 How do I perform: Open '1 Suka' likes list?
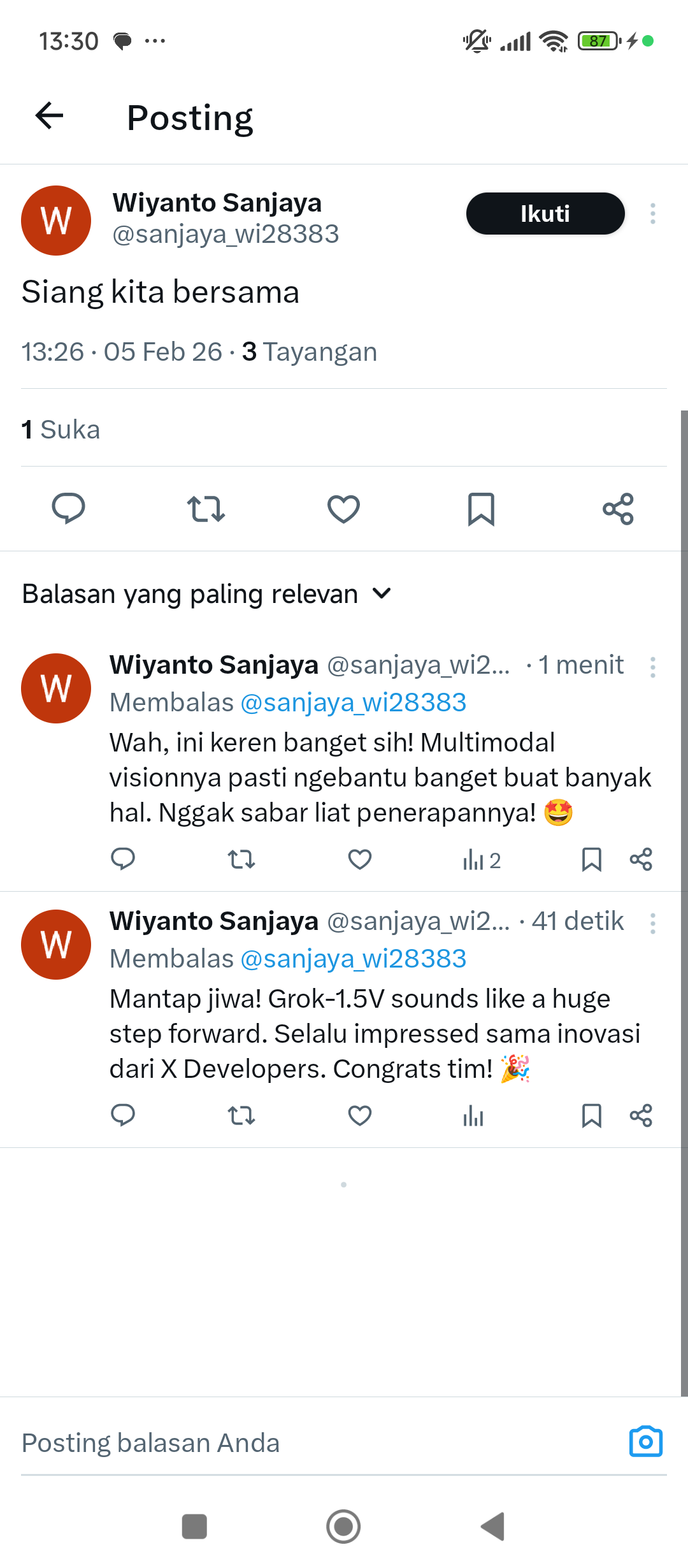click(61, 430)
